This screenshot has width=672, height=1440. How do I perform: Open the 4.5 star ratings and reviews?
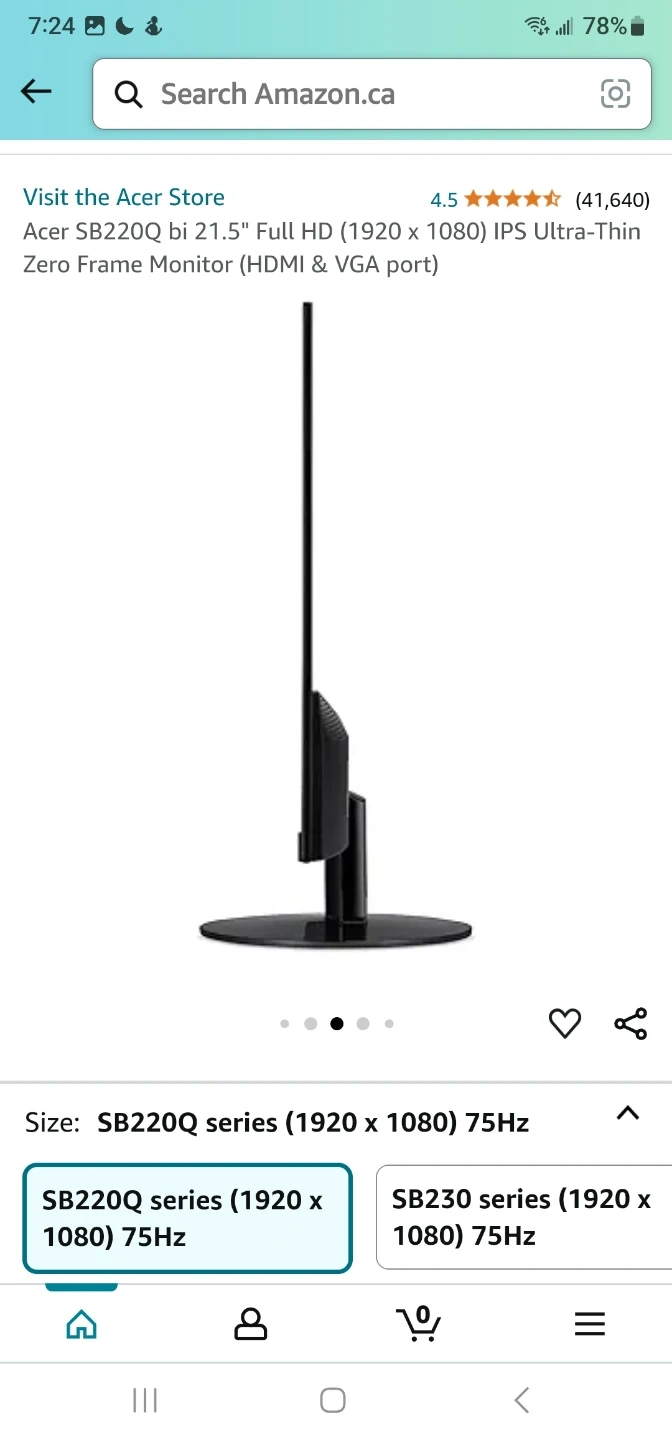tap(538, 199)
